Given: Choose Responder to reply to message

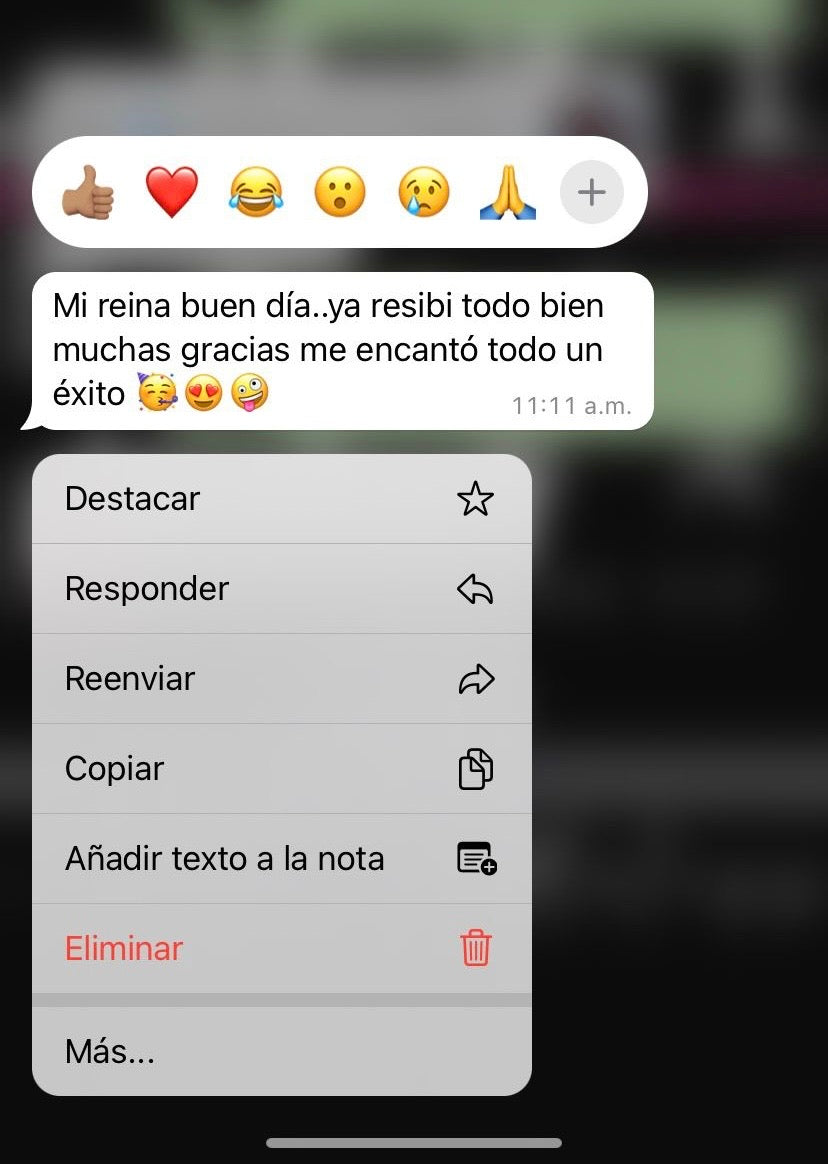Looking at the screenshot, I should tap(281, 589).
